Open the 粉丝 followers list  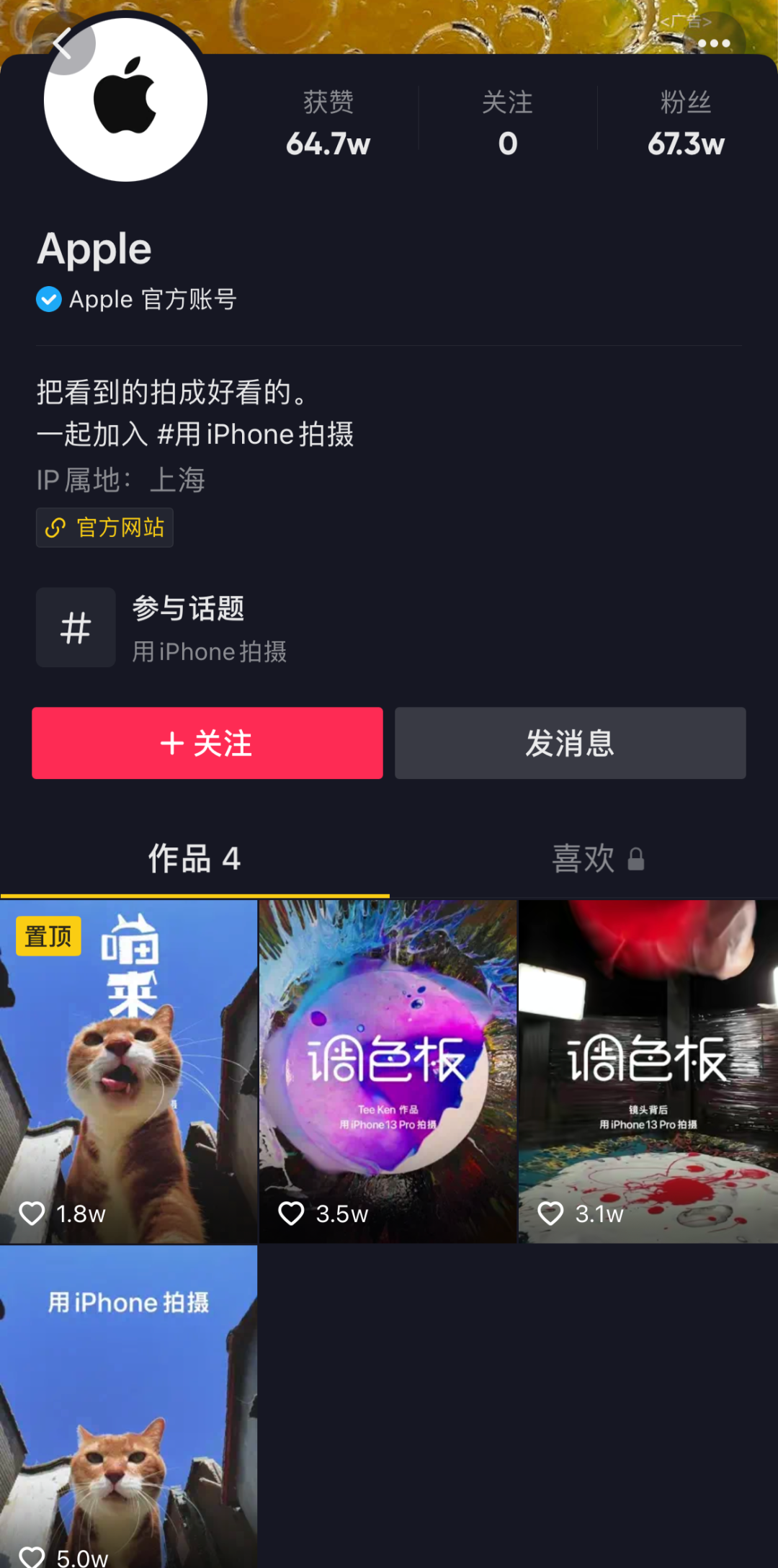tap(686, 122)
